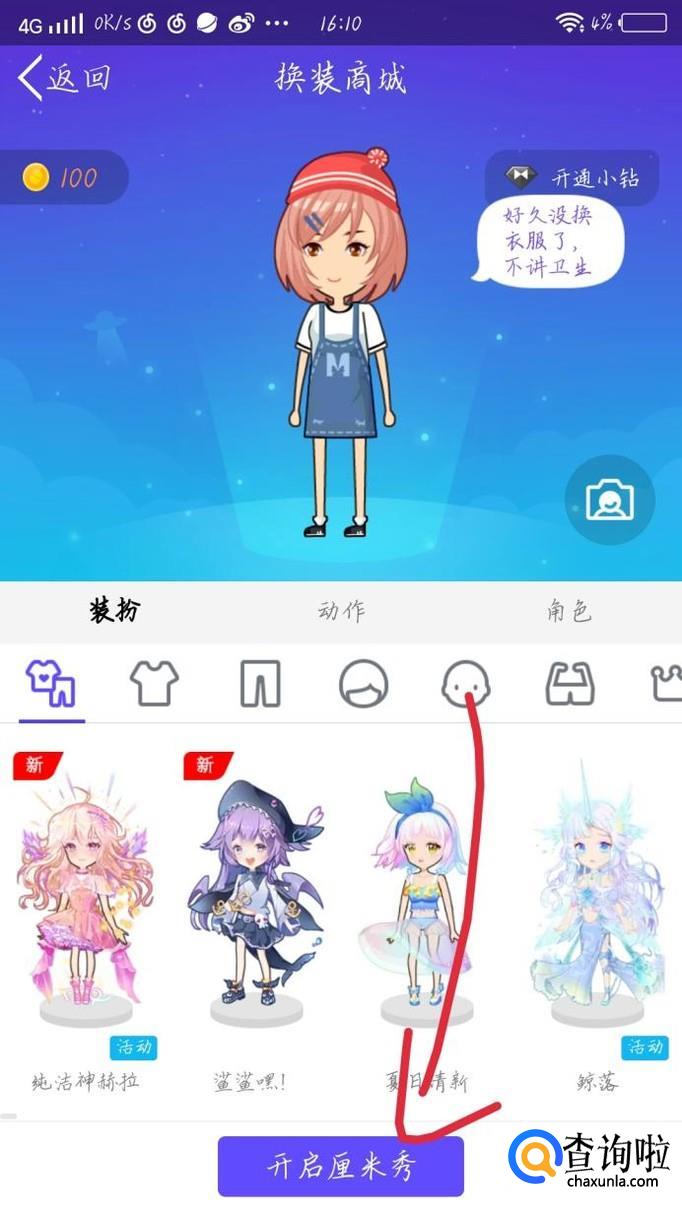Screen dimensions: 682x1212
Task: Open the 夏日清新 outfit
Action: click(426, 922)
